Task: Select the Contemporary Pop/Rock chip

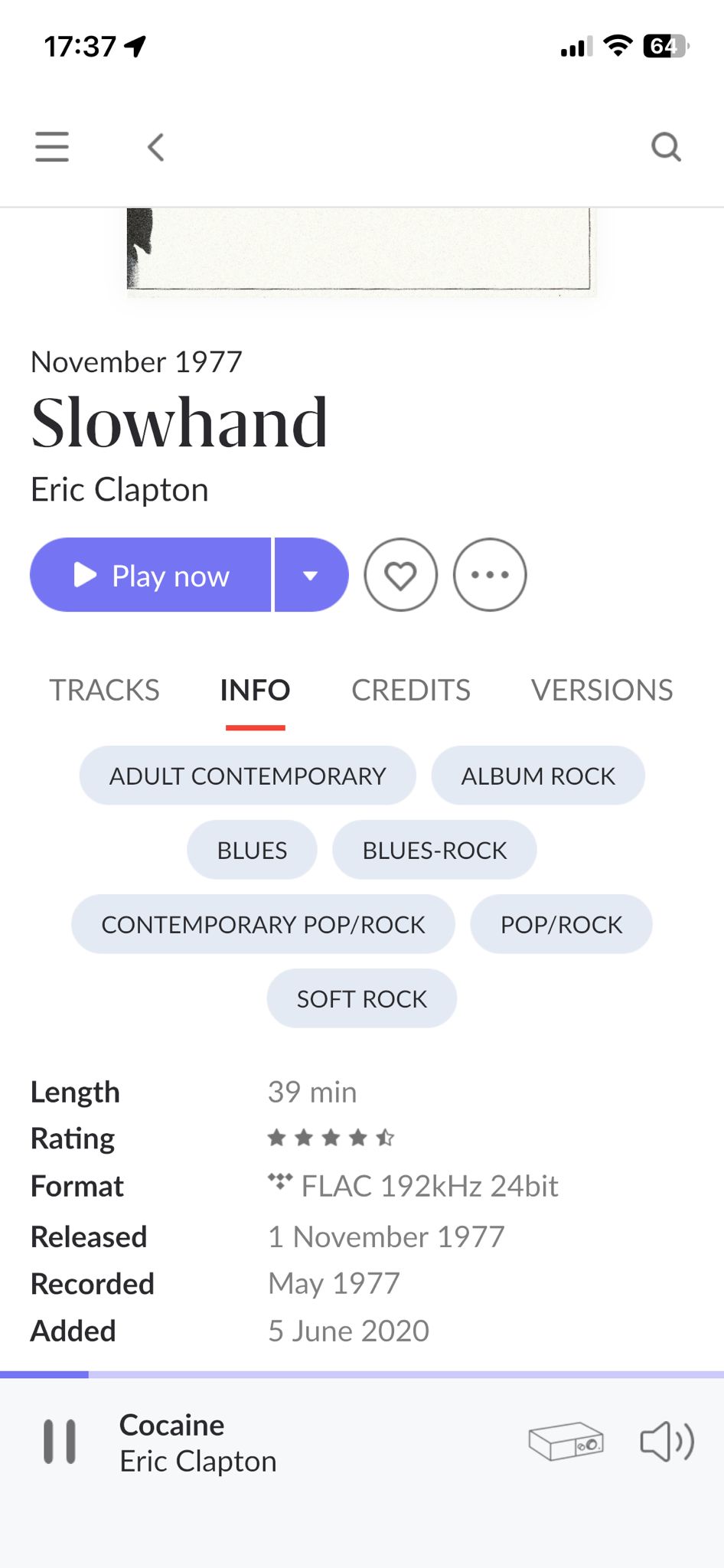Action: 263,924
